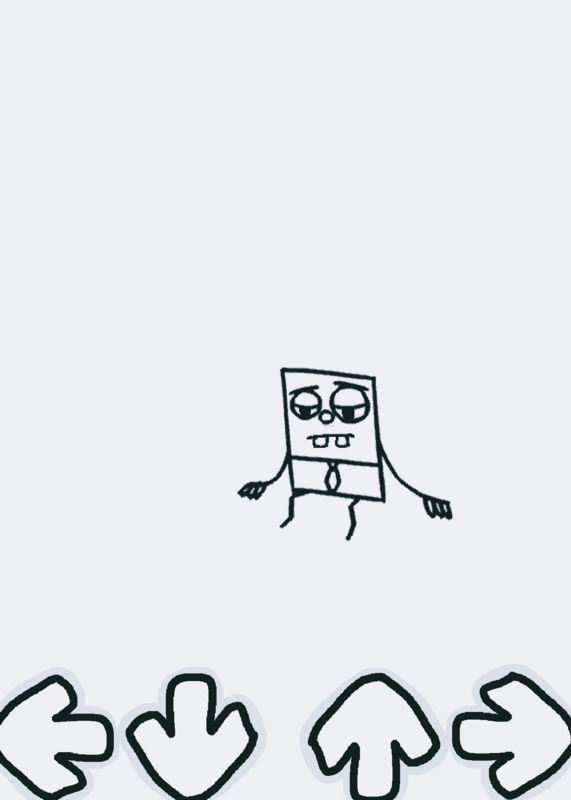
Task: Tap the right arrow button
Action: point(512,736)
